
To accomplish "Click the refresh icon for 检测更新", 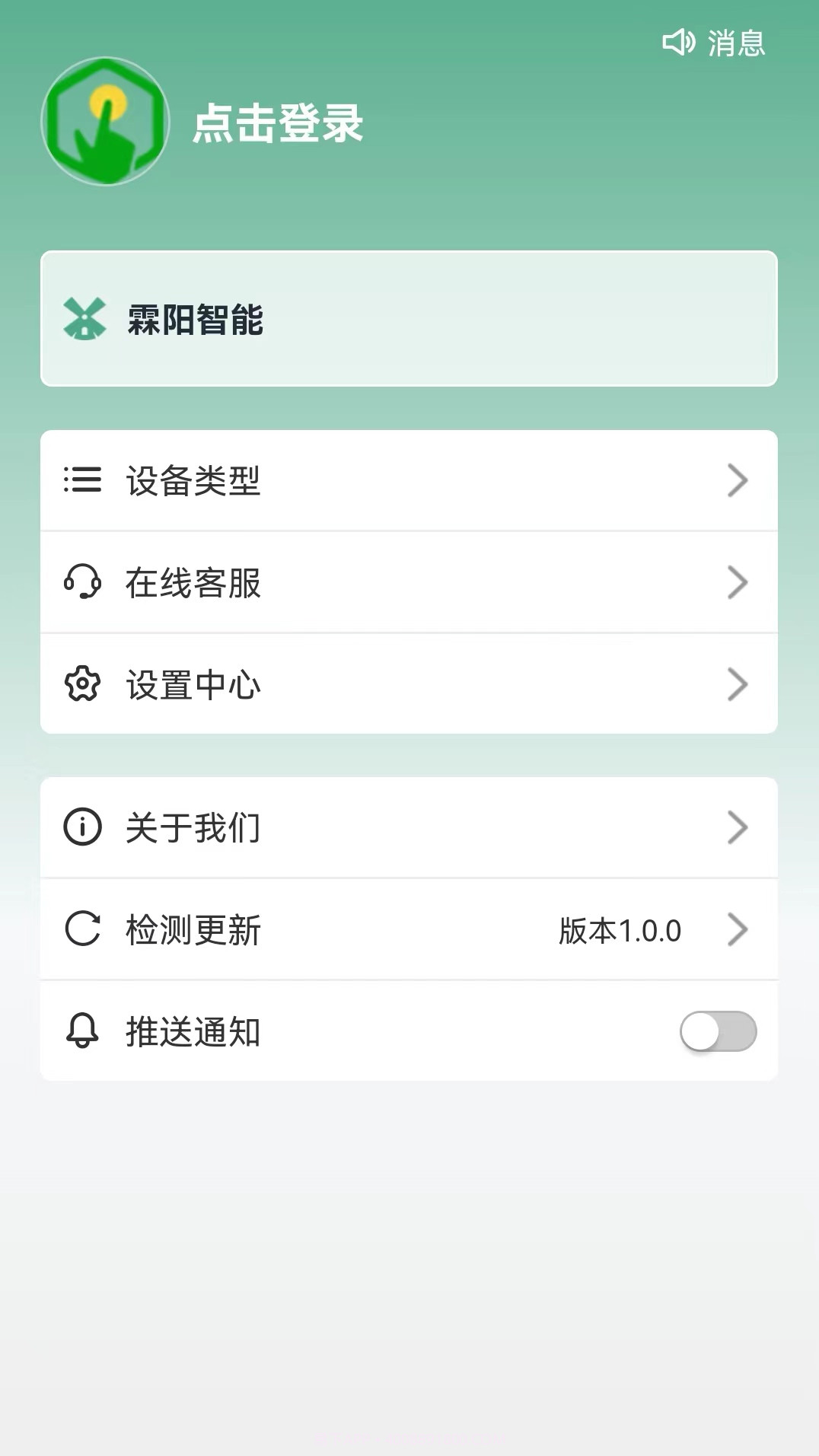I will point(81,929).
